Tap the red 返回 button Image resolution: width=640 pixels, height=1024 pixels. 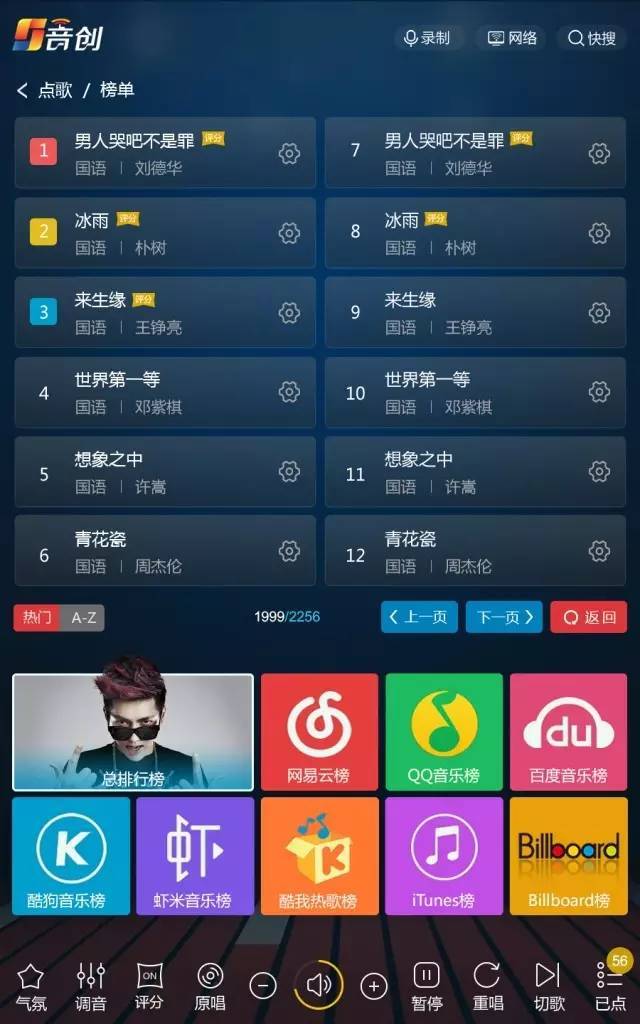[589, 617]
